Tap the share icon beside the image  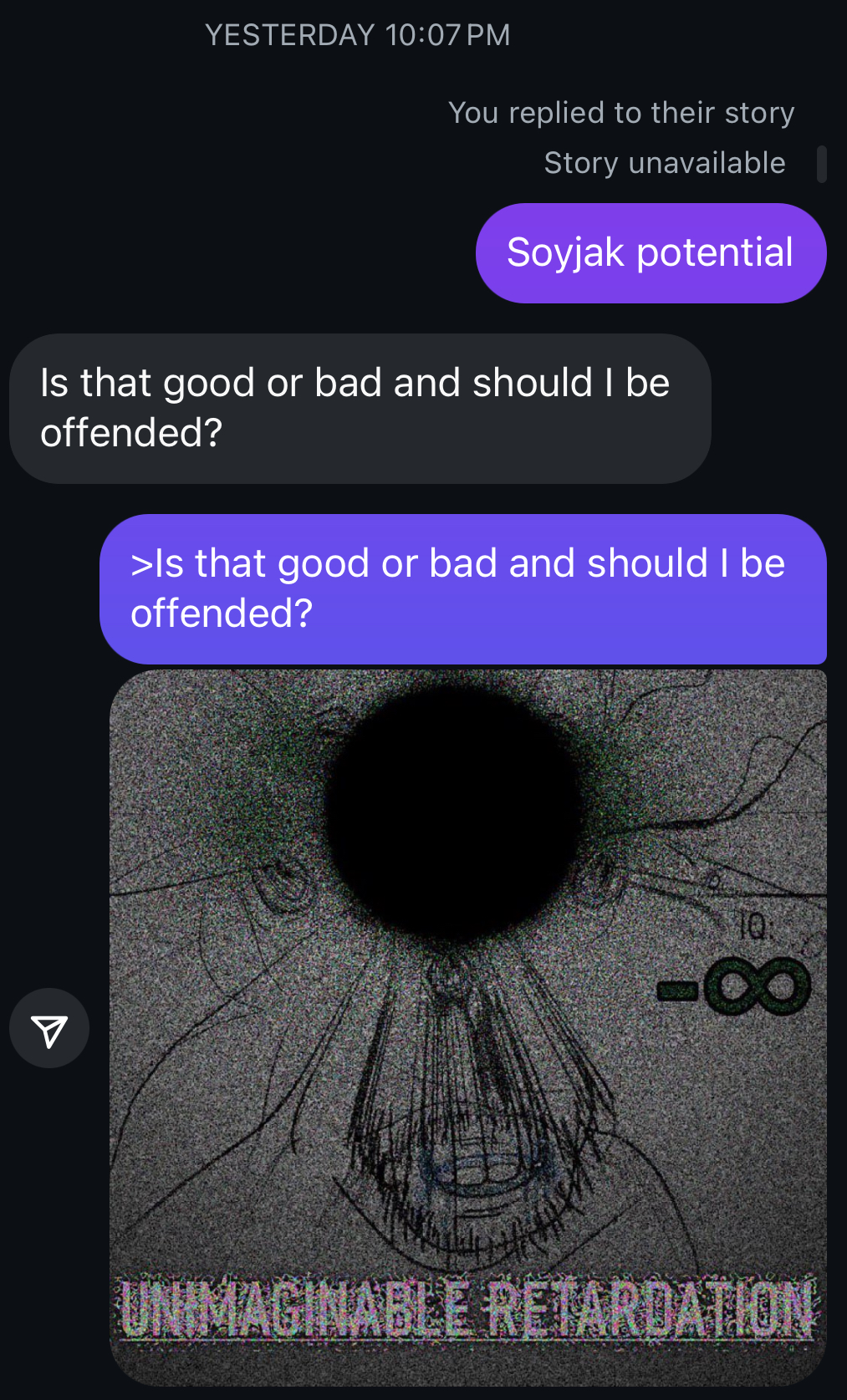coord(49,1029)
